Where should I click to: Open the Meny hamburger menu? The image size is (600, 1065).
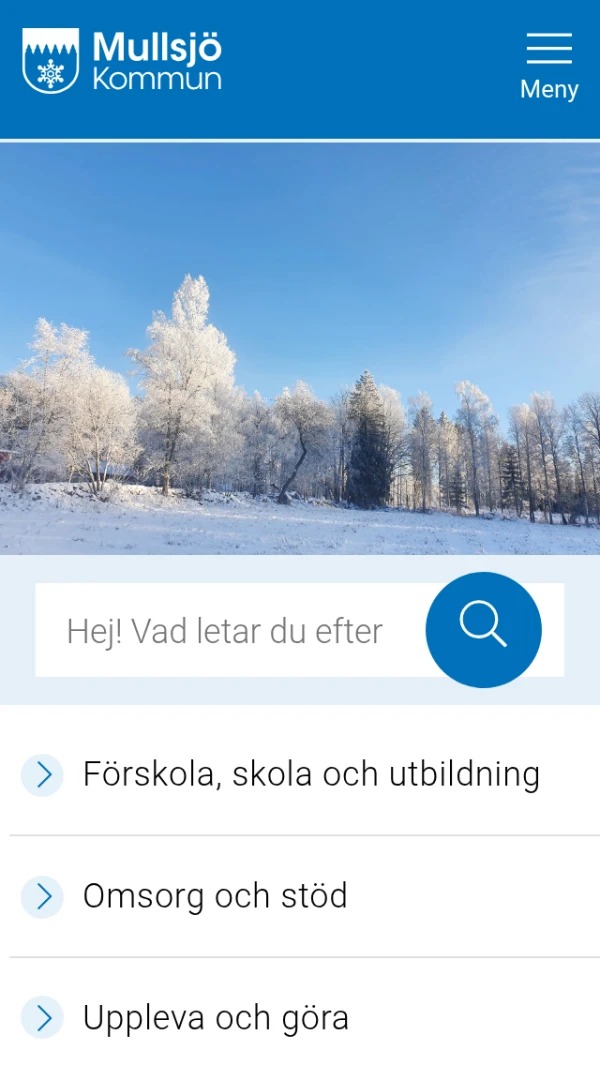click(x=549, y=66)
